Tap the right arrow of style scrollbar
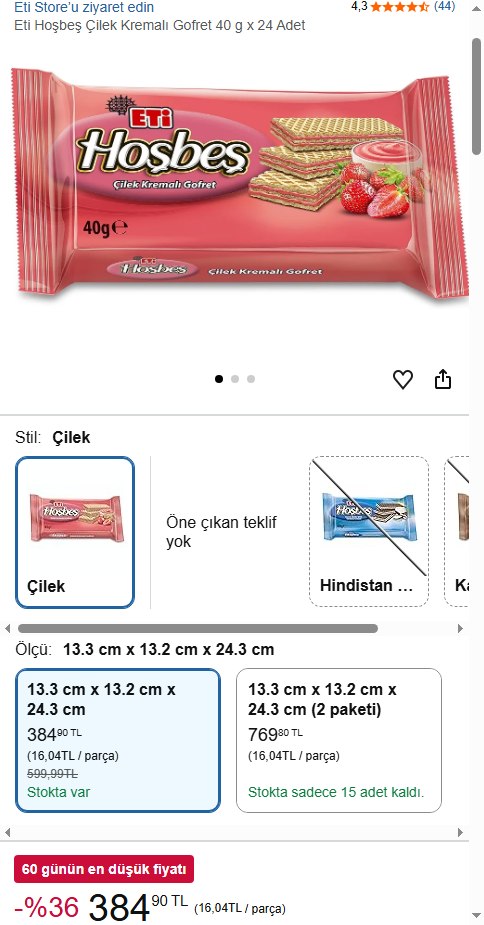484x925 pixels. tap(461, 629)
